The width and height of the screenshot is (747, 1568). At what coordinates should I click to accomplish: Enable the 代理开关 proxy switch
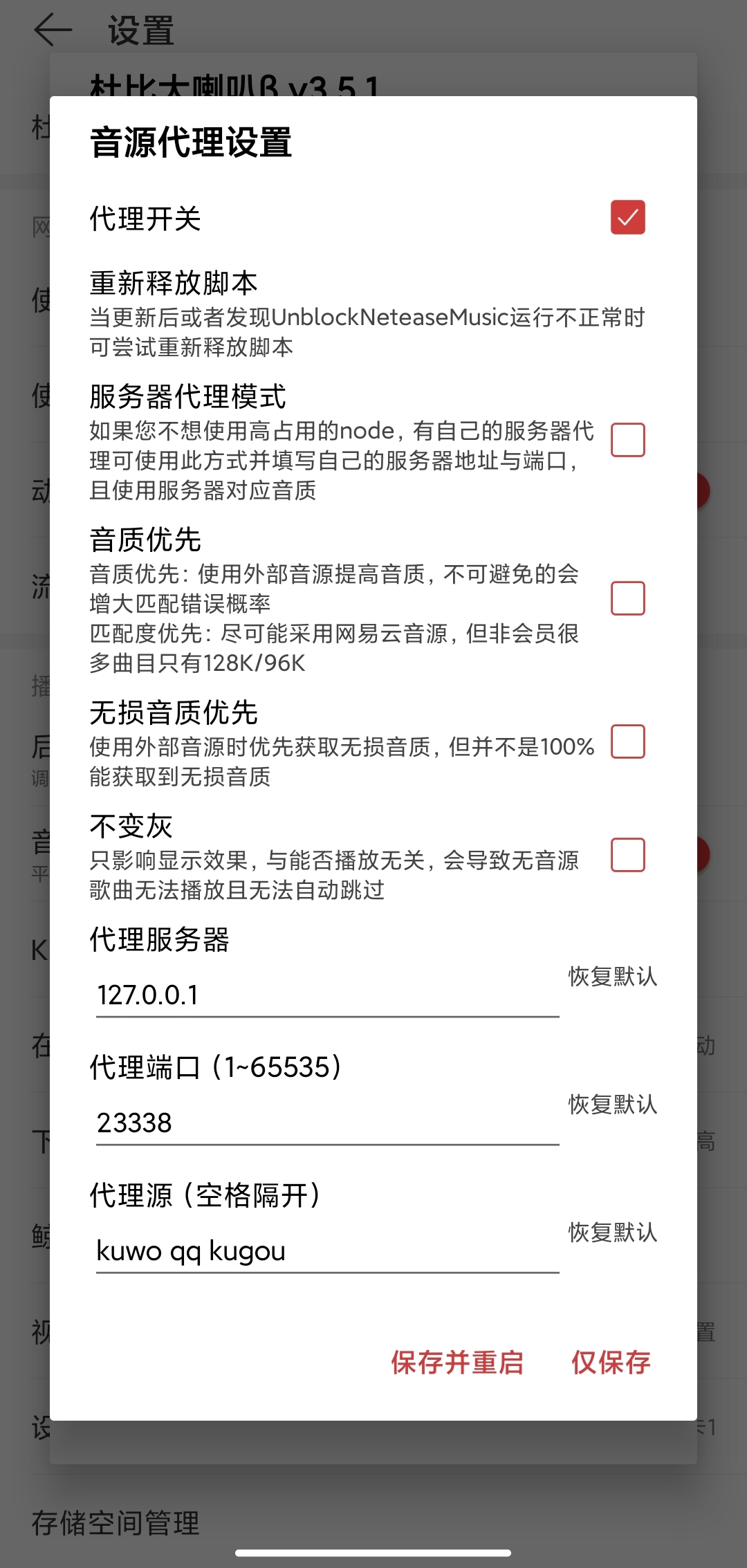click(627, 218)
